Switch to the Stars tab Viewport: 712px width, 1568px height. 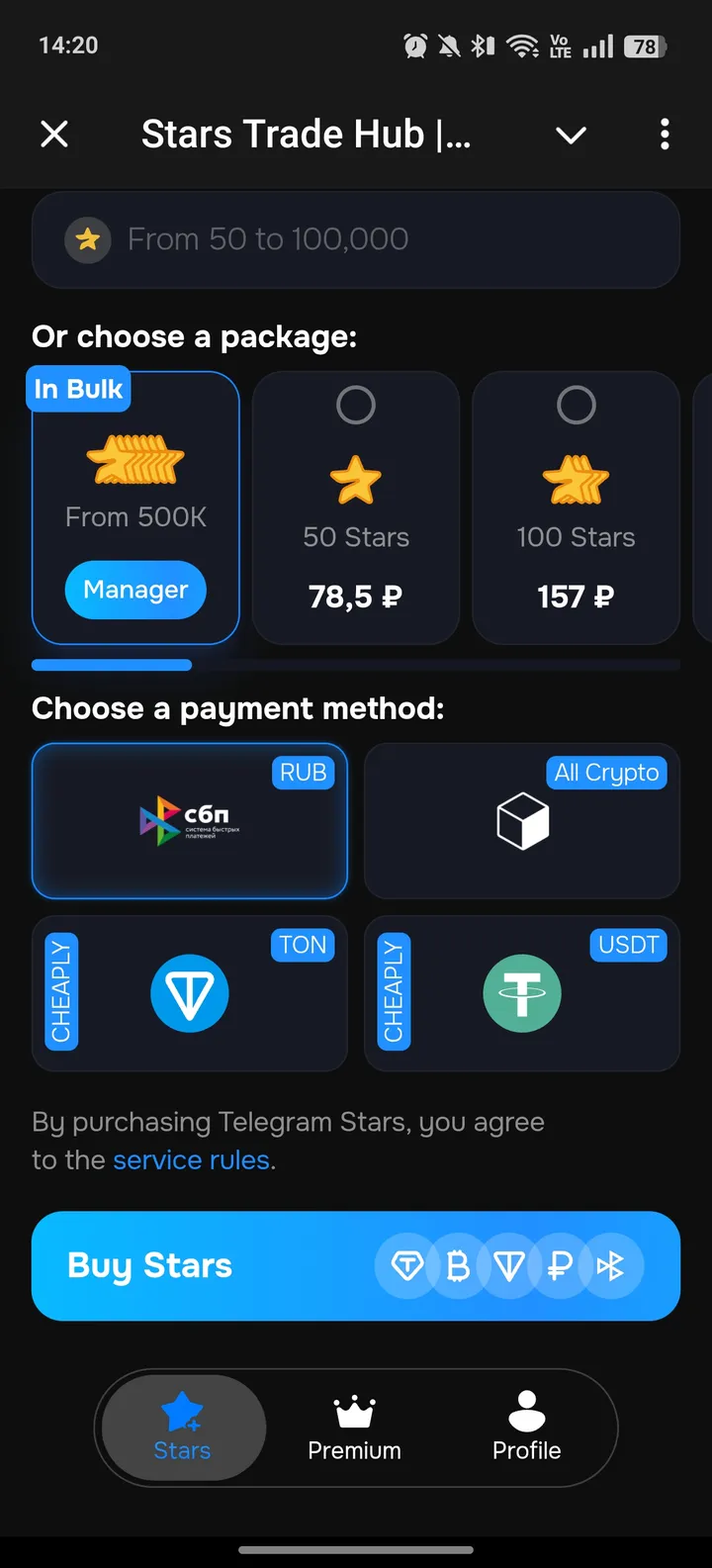(x=182, y=1428)
